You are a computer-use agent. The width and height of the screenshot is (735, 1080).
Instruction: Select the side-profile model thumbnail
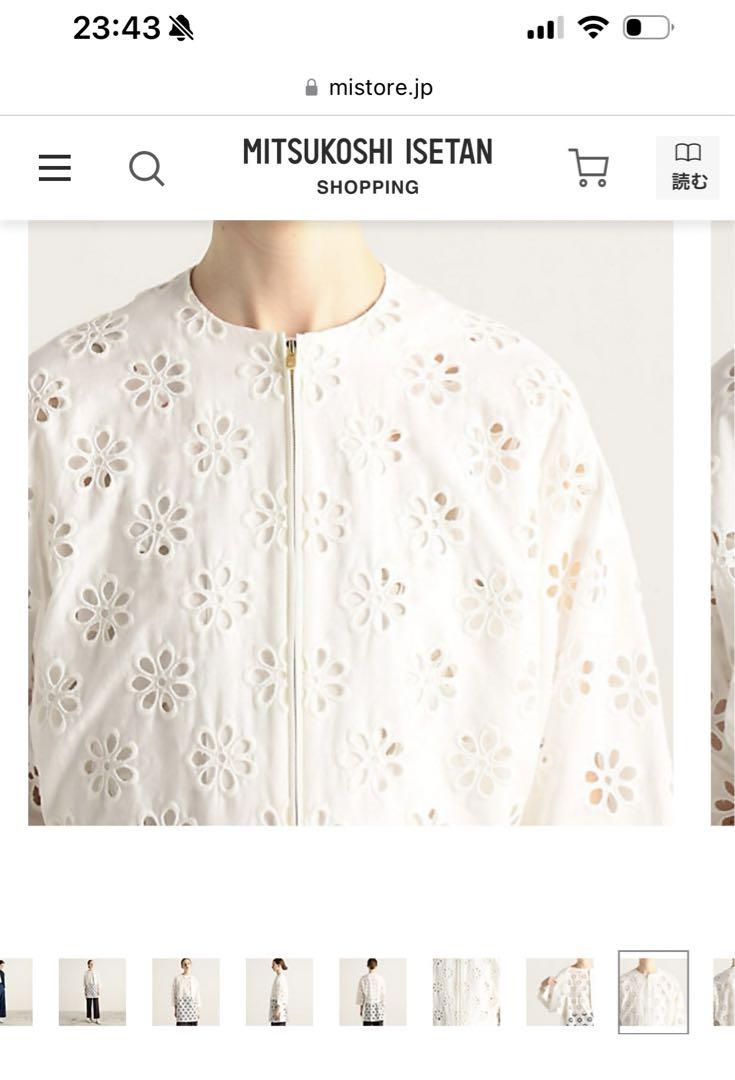pyautogui.click(x=279, y=991)
